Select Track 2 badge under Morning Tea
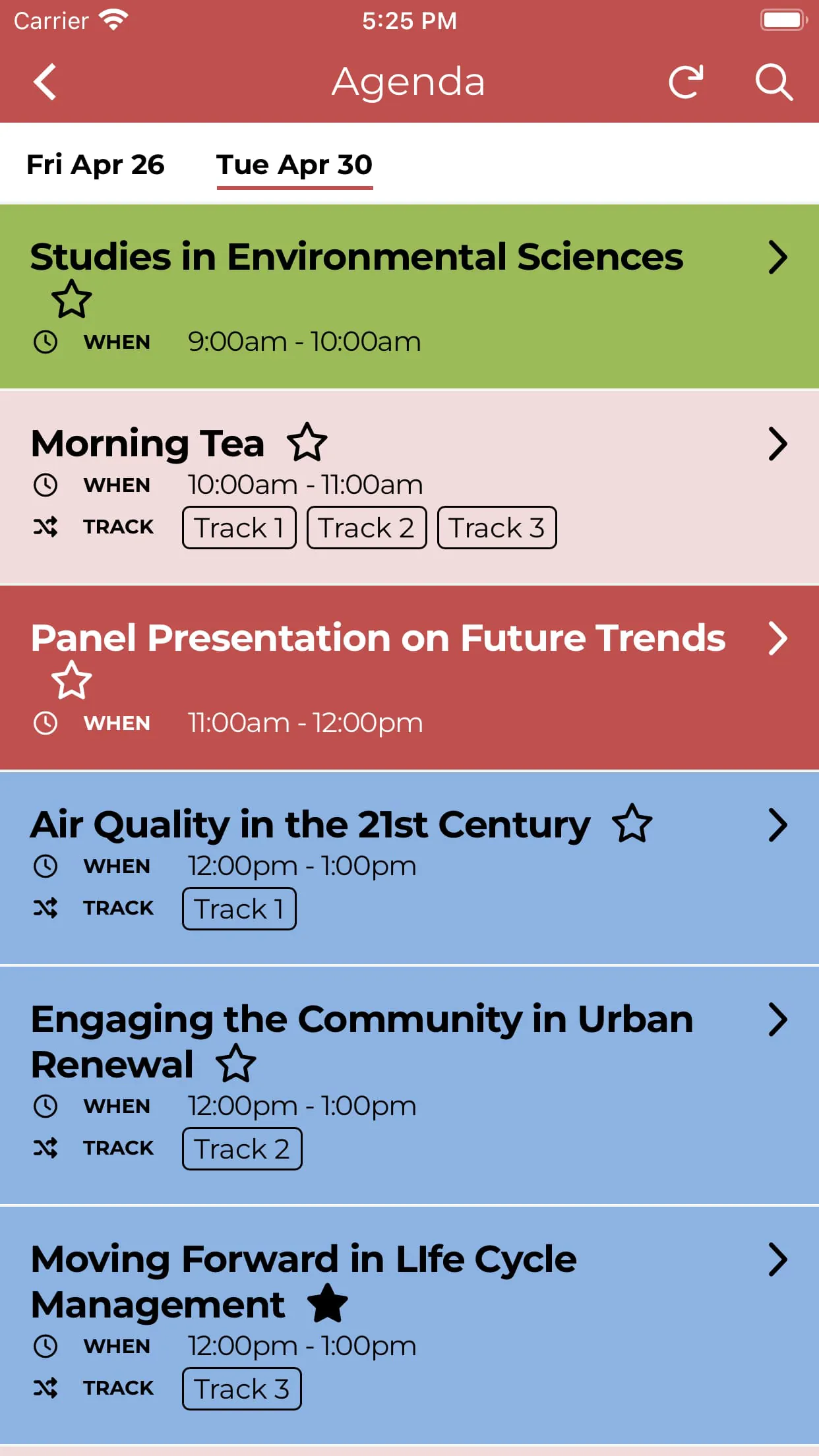This screenshot has height=1456, width=819. (x=366, y=527)
